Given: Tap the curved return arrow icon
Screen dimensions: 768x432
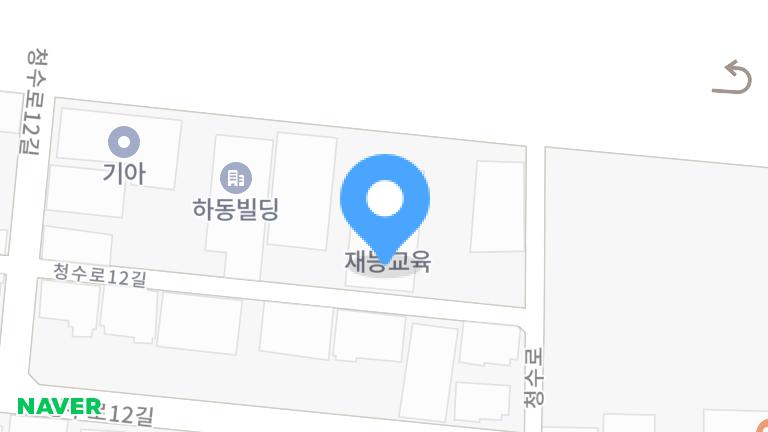Looking at the screenshot, I should (x=733, y=78).
